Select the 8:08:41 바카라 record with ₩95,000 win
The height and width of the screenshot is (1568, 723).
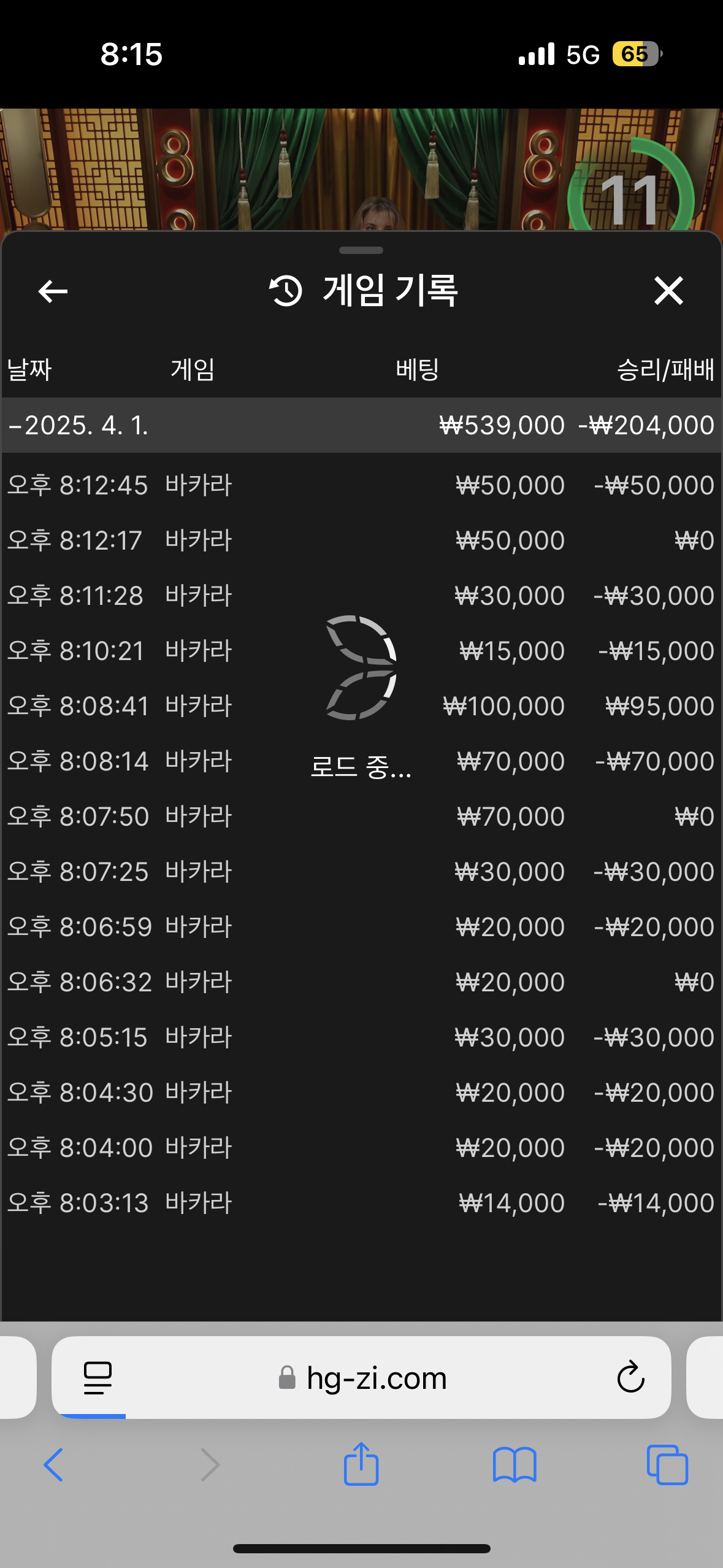pyautogui.click(x=361, y=705)
